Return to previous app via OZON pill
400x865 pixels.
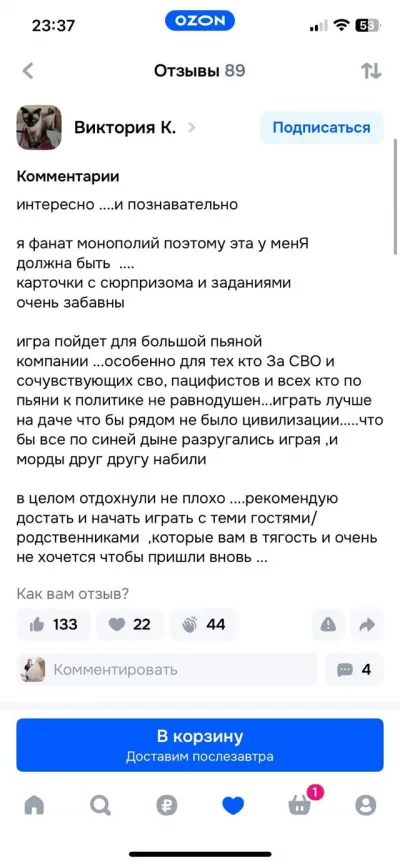(200, 21)
